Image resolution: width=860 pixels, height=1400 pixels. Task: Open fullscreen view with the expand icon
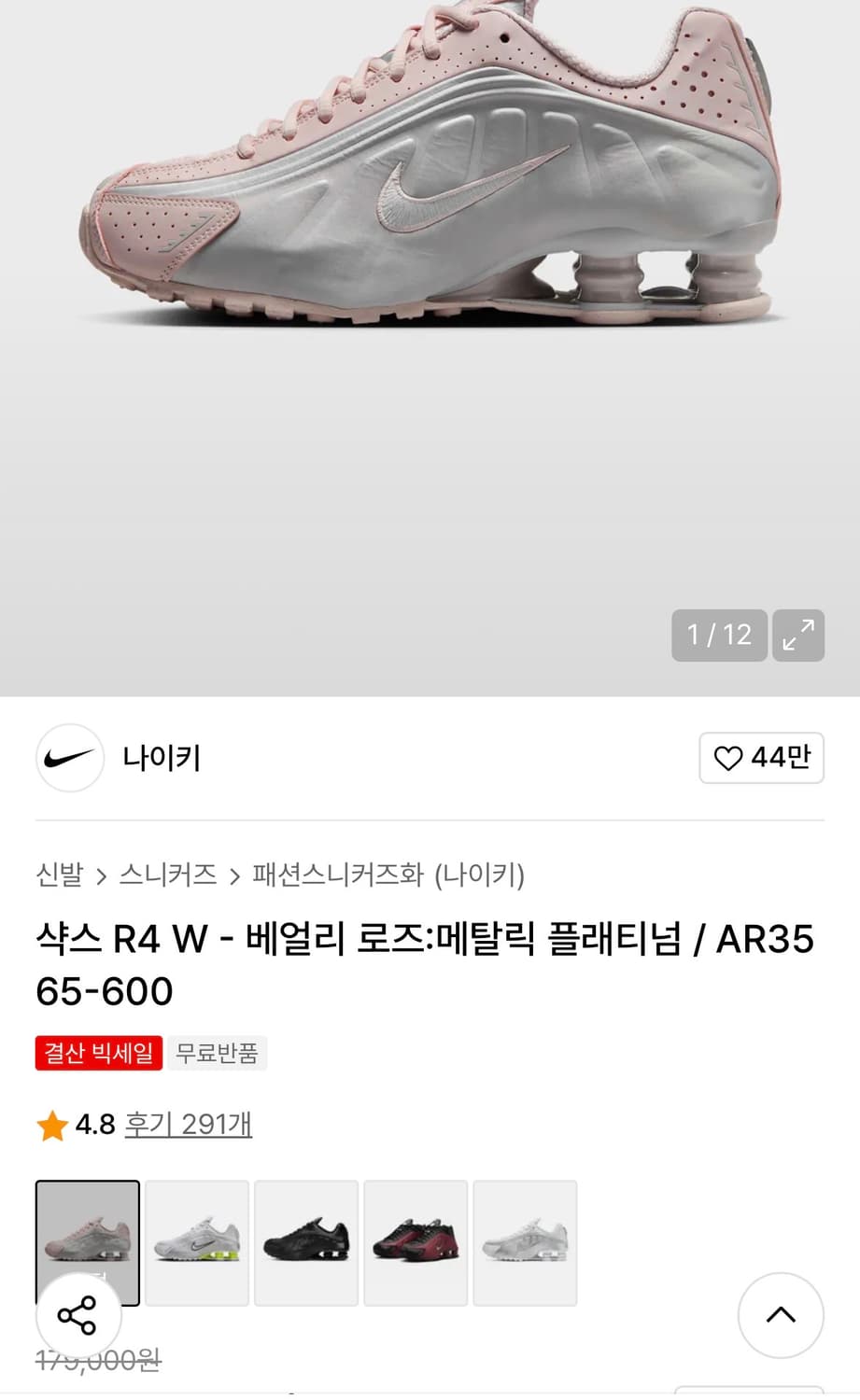click(798, 636)
